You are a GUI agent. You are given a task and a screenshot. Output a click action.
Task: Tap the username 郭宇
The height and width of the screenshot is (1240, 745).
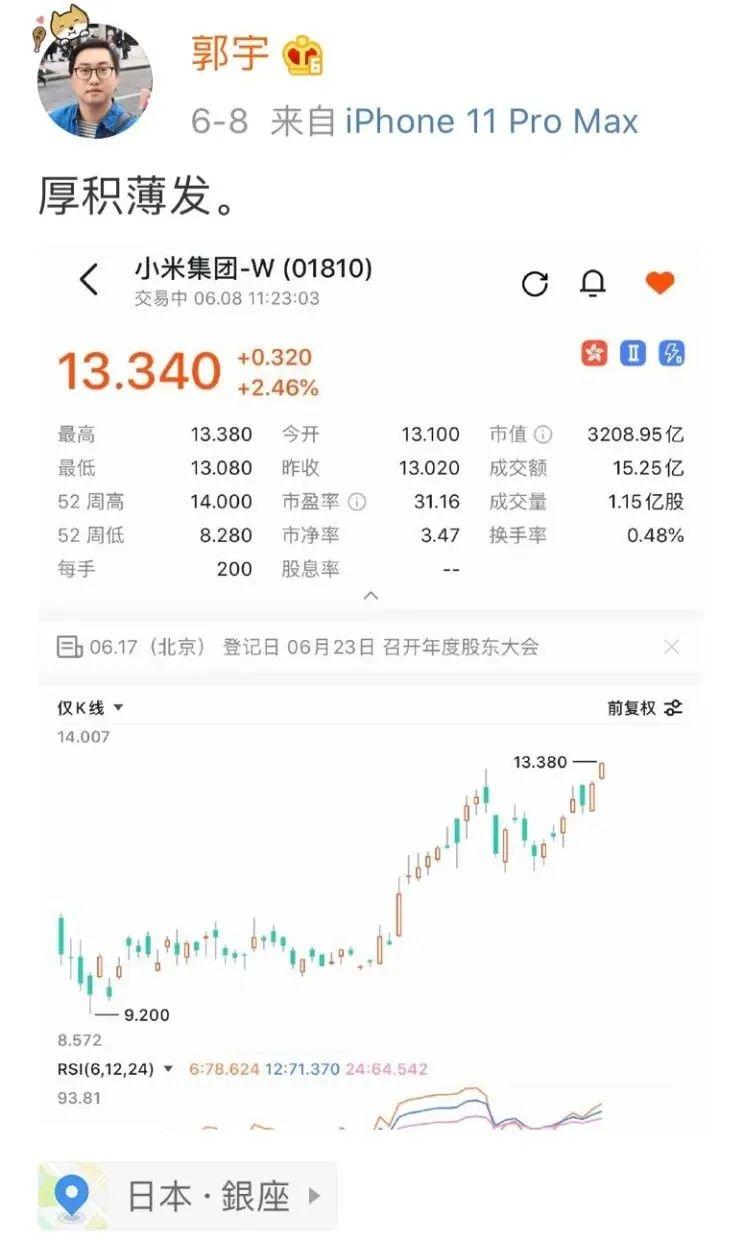(230, 53)
